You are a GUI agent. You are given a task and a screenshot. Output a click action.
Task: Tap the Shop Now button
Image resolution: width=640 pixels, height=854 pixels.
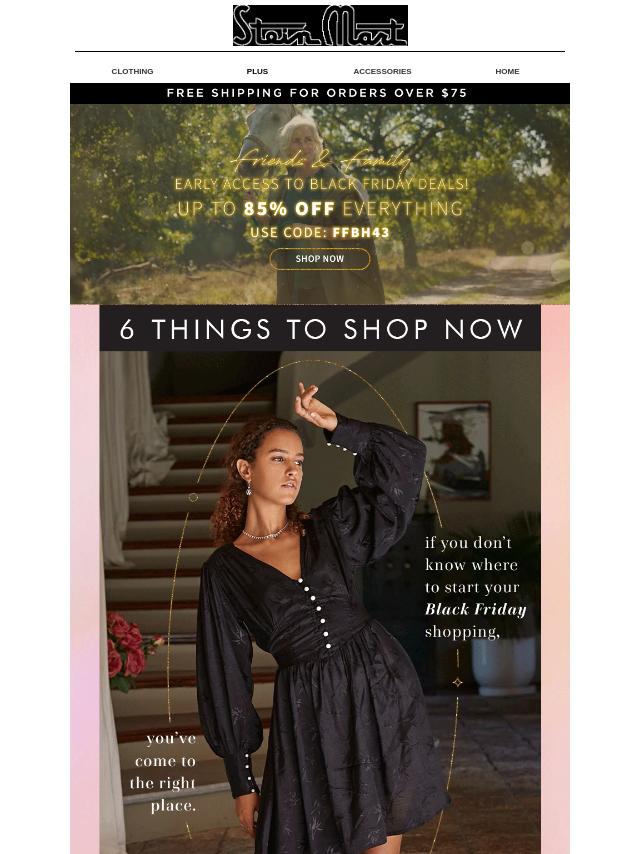pyautogui.click(x=320, y=259)
